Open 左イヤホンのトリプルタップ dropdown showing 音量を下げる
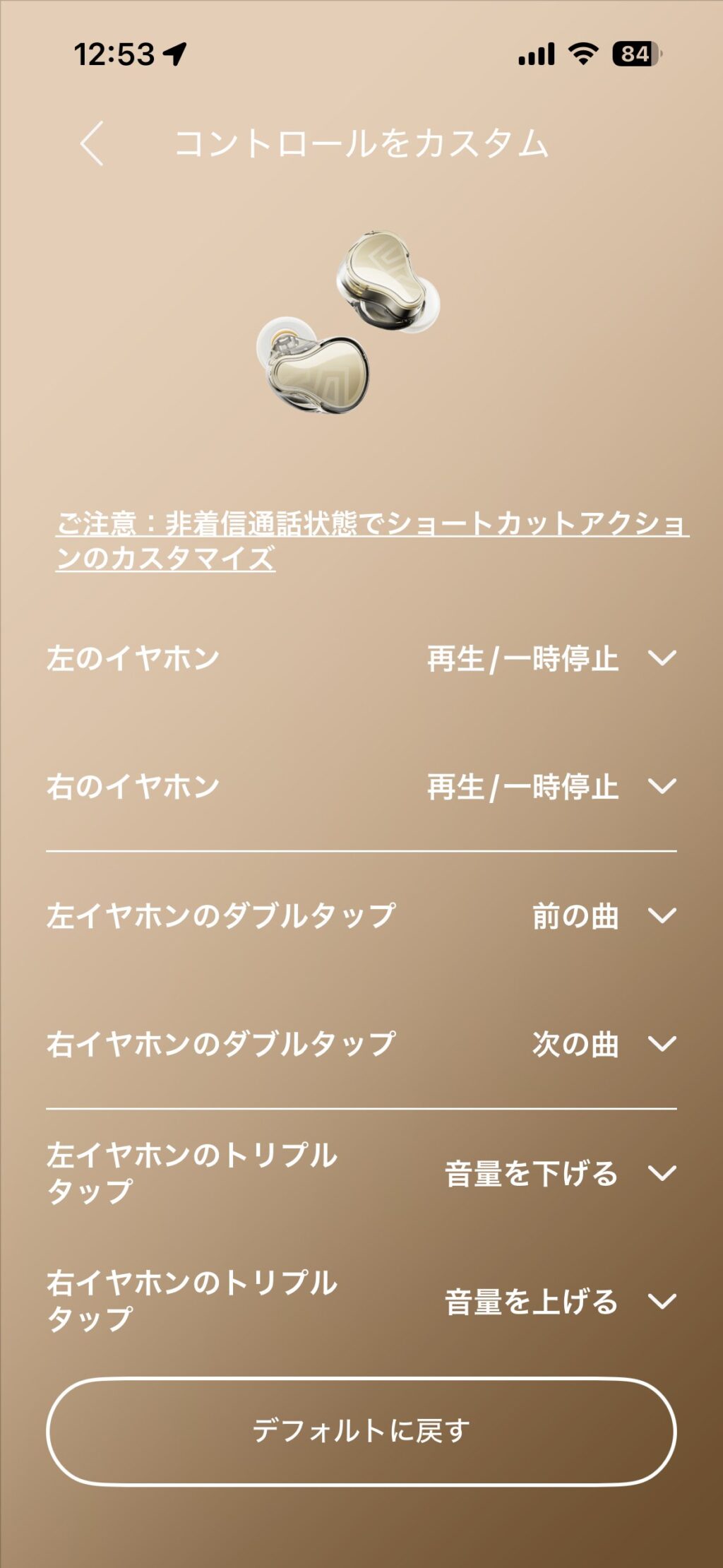The height and width of the screenshot is (1568, 723). [x=662, y=1173]
